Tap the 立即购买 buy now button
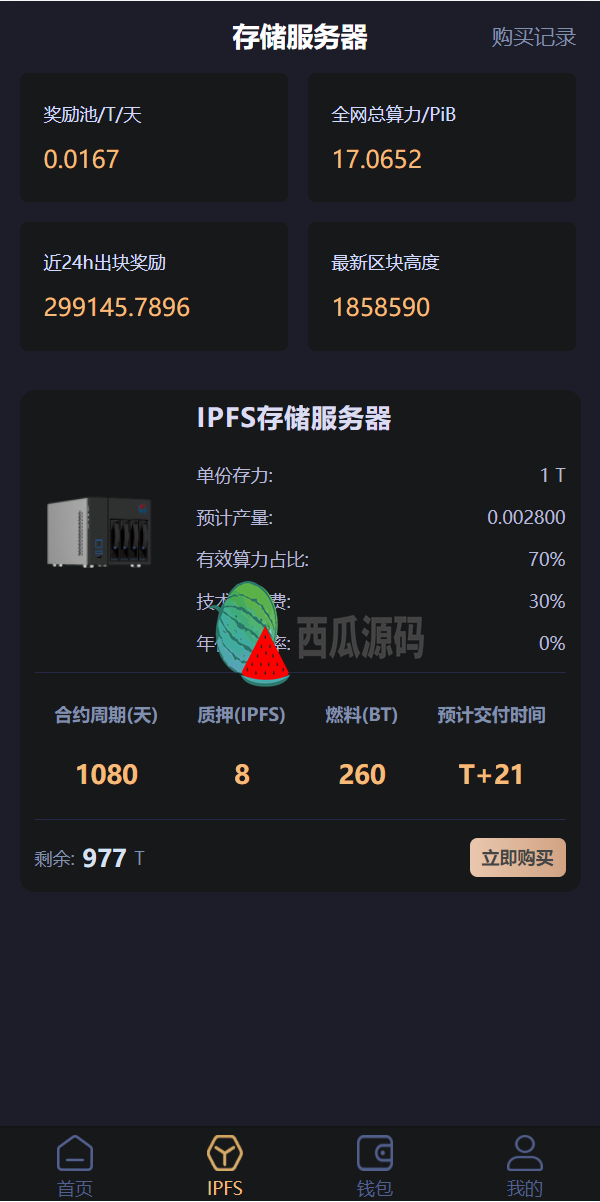Viewport: 600px width, 1202px height. pyautogui.click(x=517, y=857)
